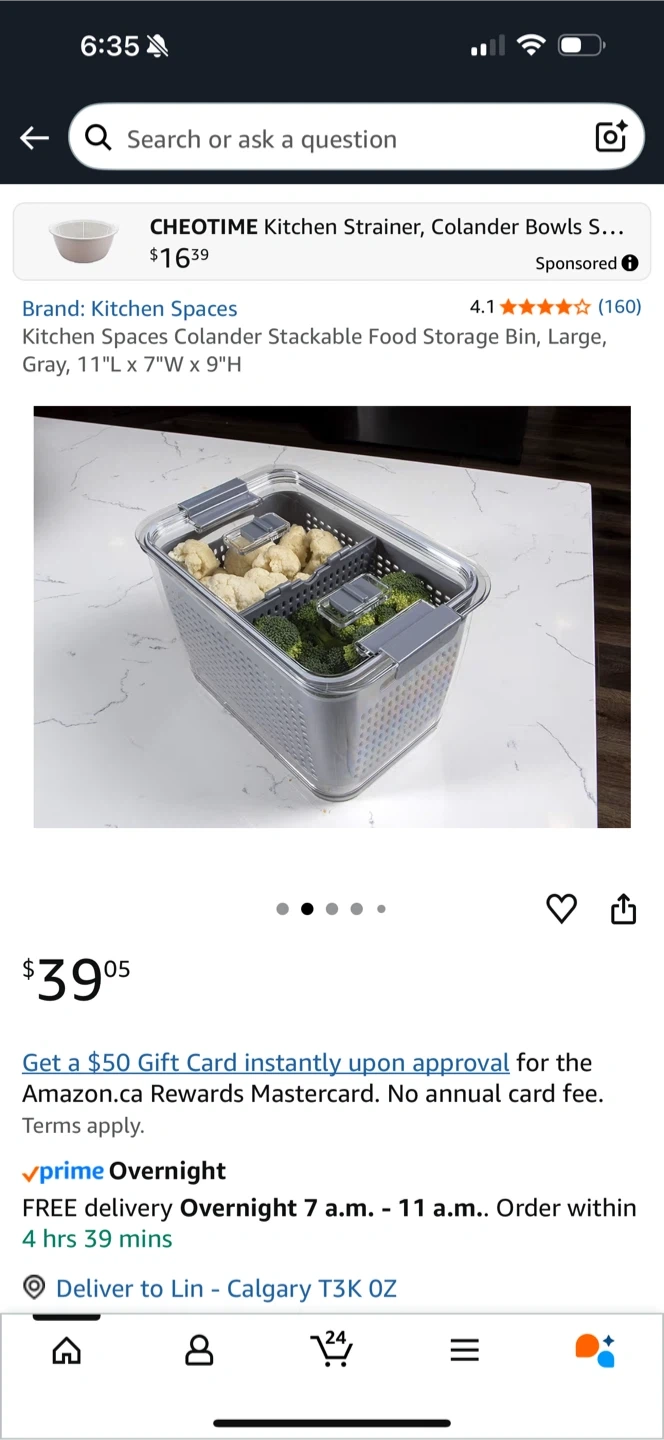Open the sponsored CHEOTIME Kitchen Strainer ad

tap(331, 241)
